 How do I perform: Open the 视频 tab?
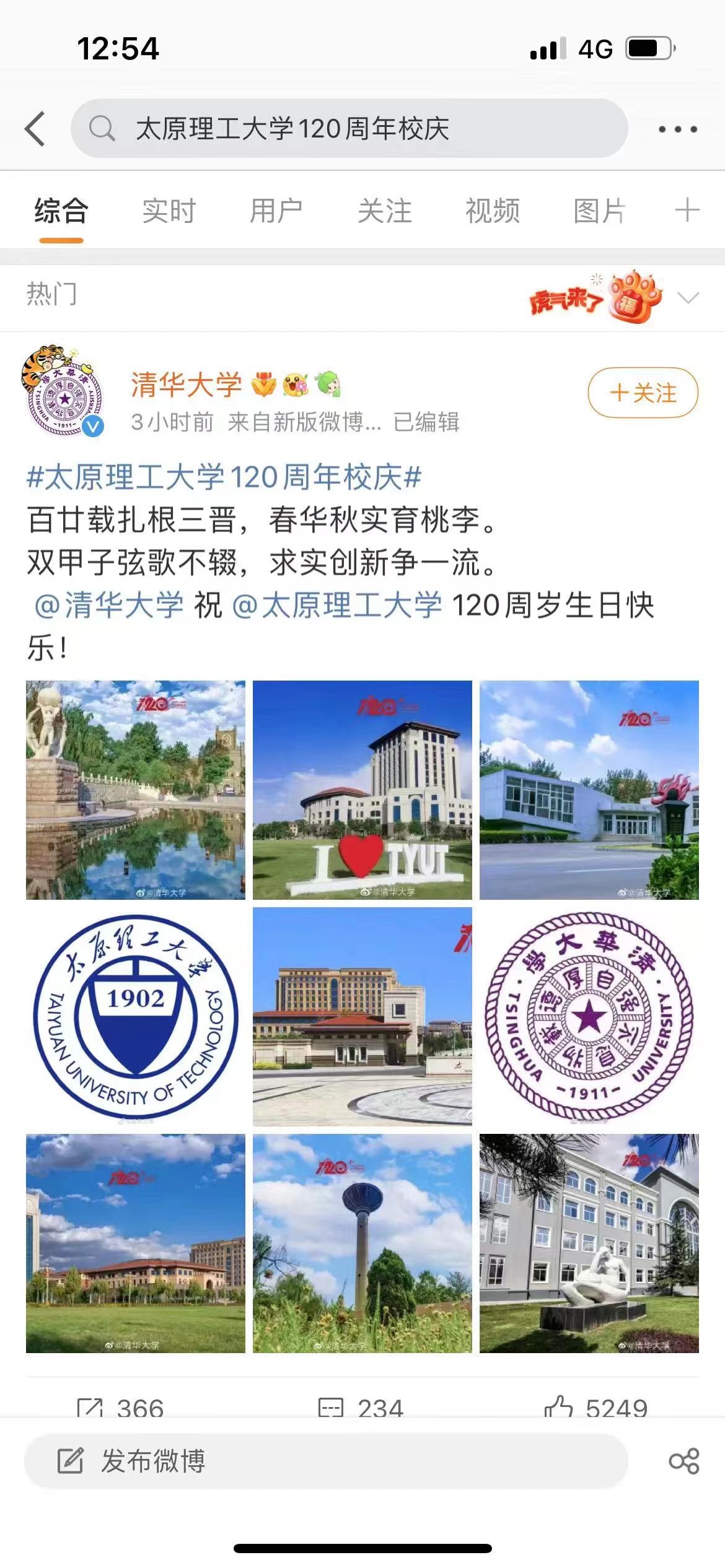(x=492, y=211)
